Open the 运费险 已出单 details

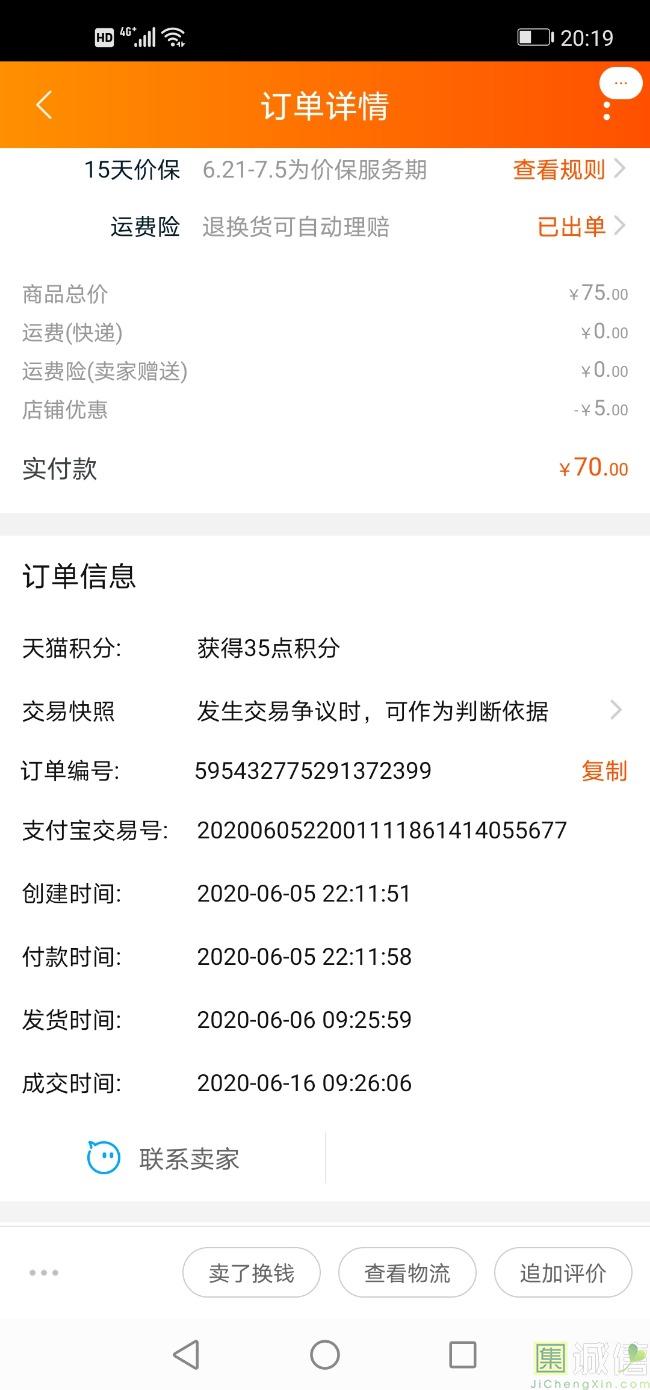pos(580,227)
